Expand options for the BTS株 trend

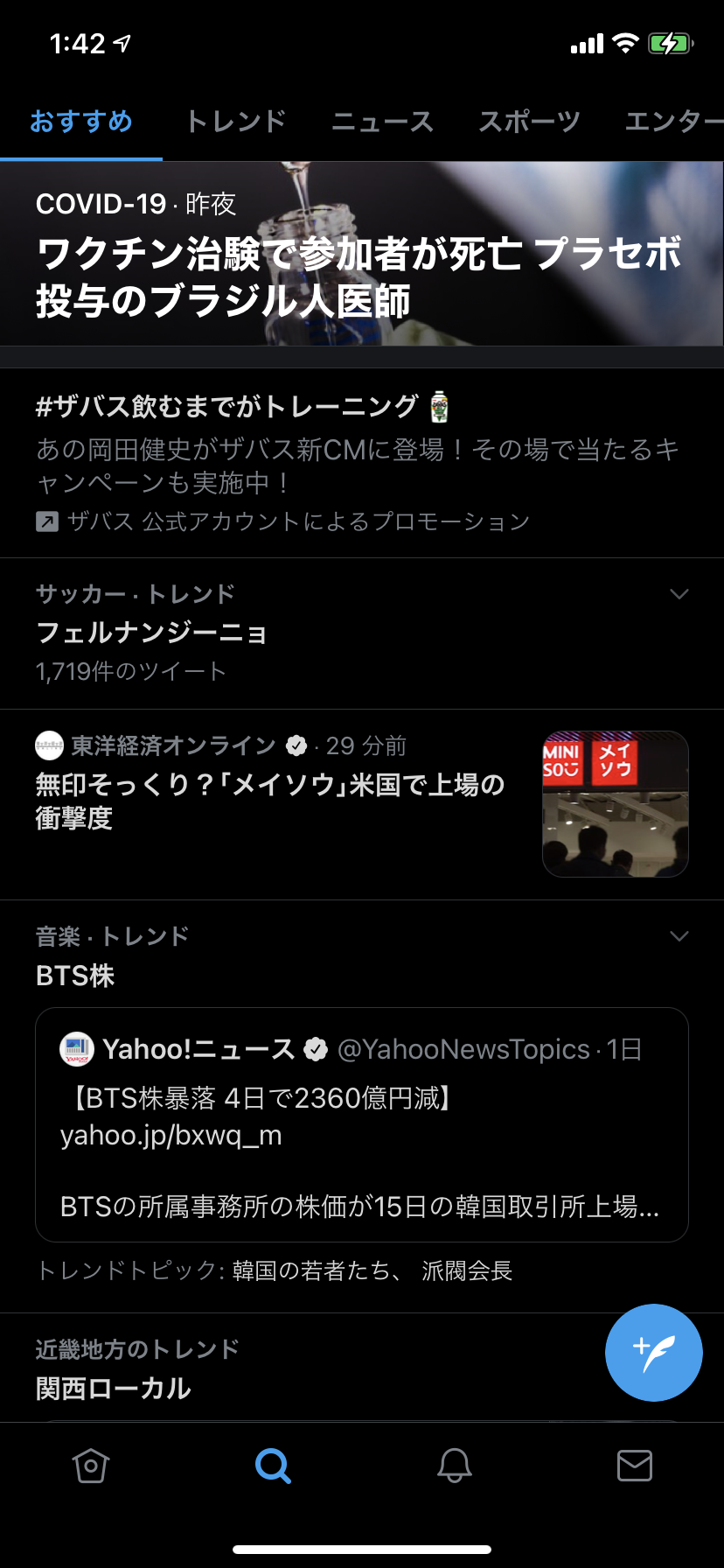(x=679, y=937)
